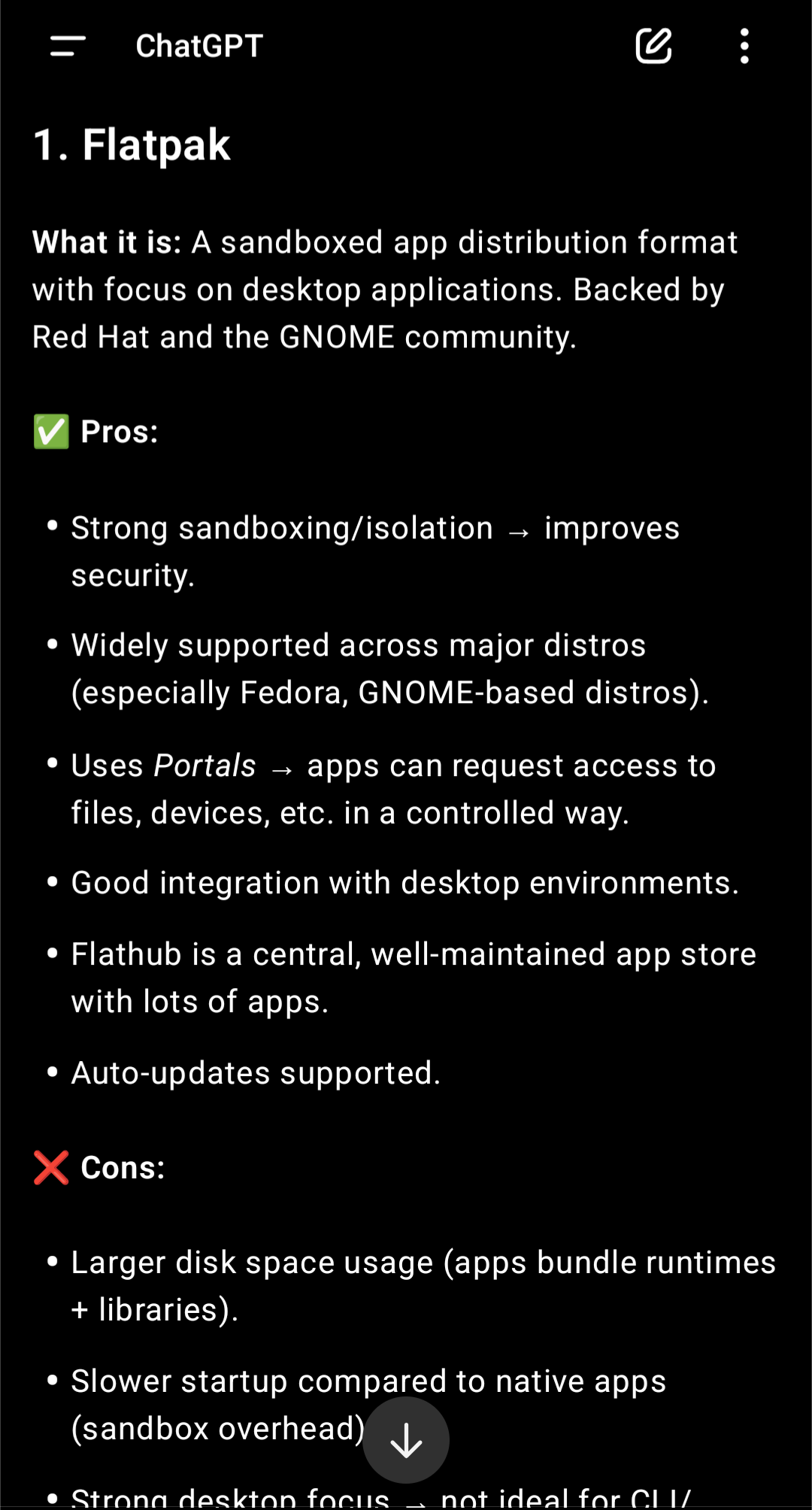This screenshot has width=812, height=1510.
Task: Start a new chat
Action: click(x=653, y=46)
